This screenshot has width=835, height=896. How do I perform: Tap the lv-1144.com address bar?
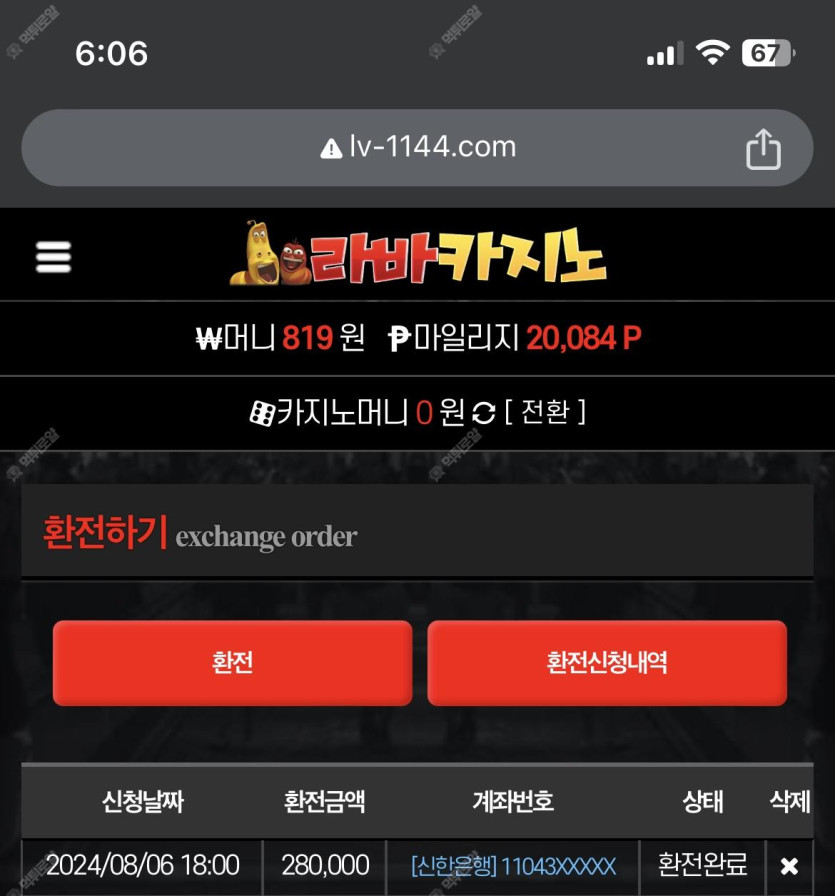pos(418,148)
